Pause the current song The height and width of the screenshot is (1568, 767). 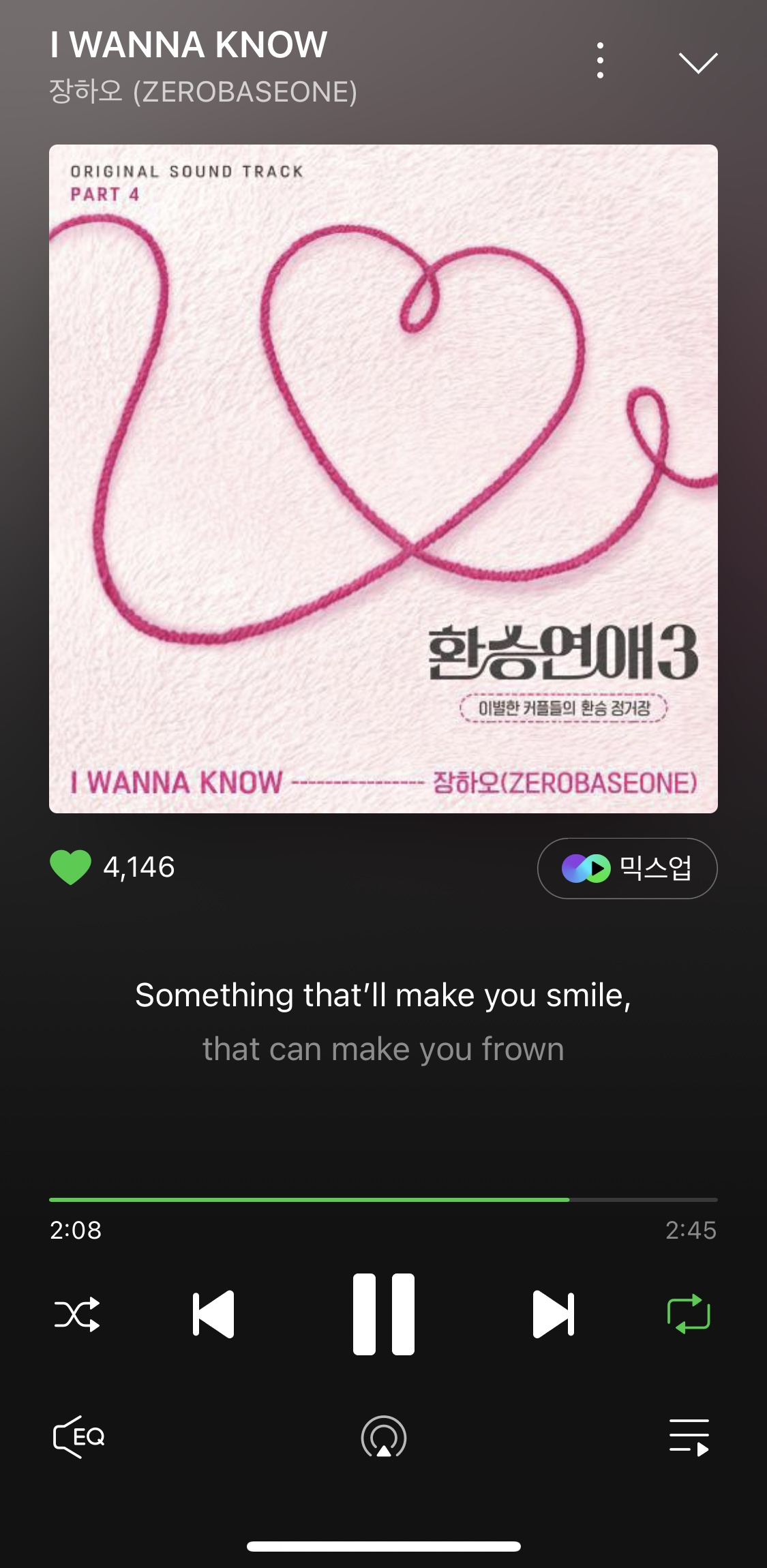pyautogui.click(x=383, y=1314)
